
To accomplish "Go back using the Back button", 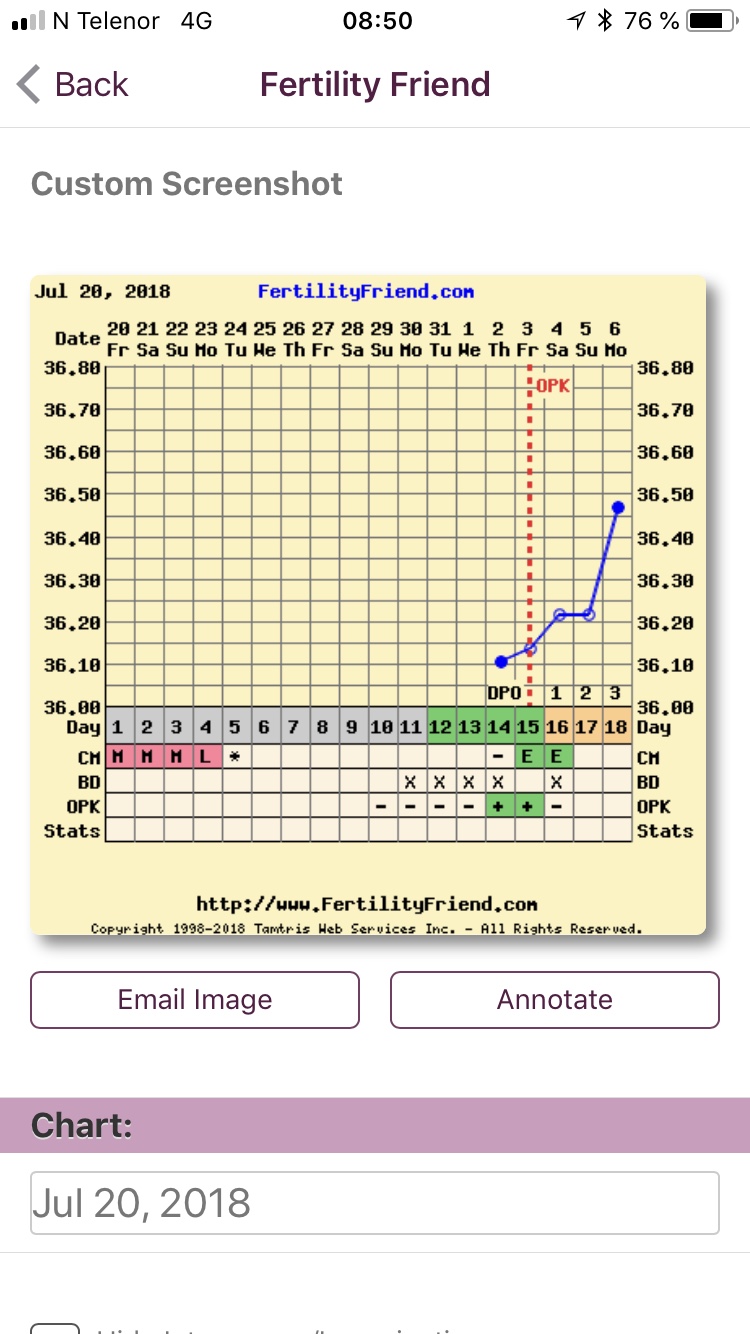I will (x=74, y=85).
